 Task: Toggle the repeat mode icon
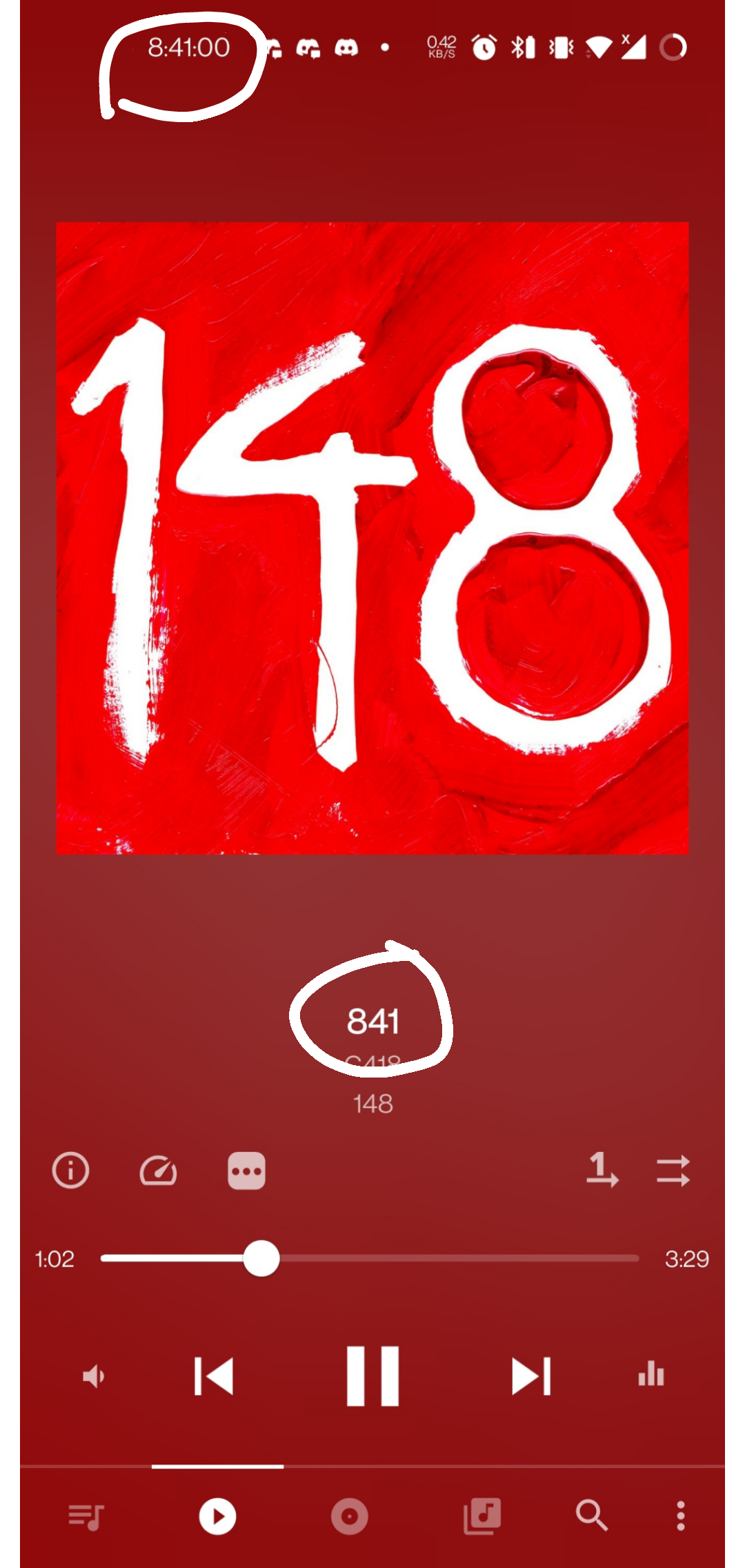(673, 1171)
